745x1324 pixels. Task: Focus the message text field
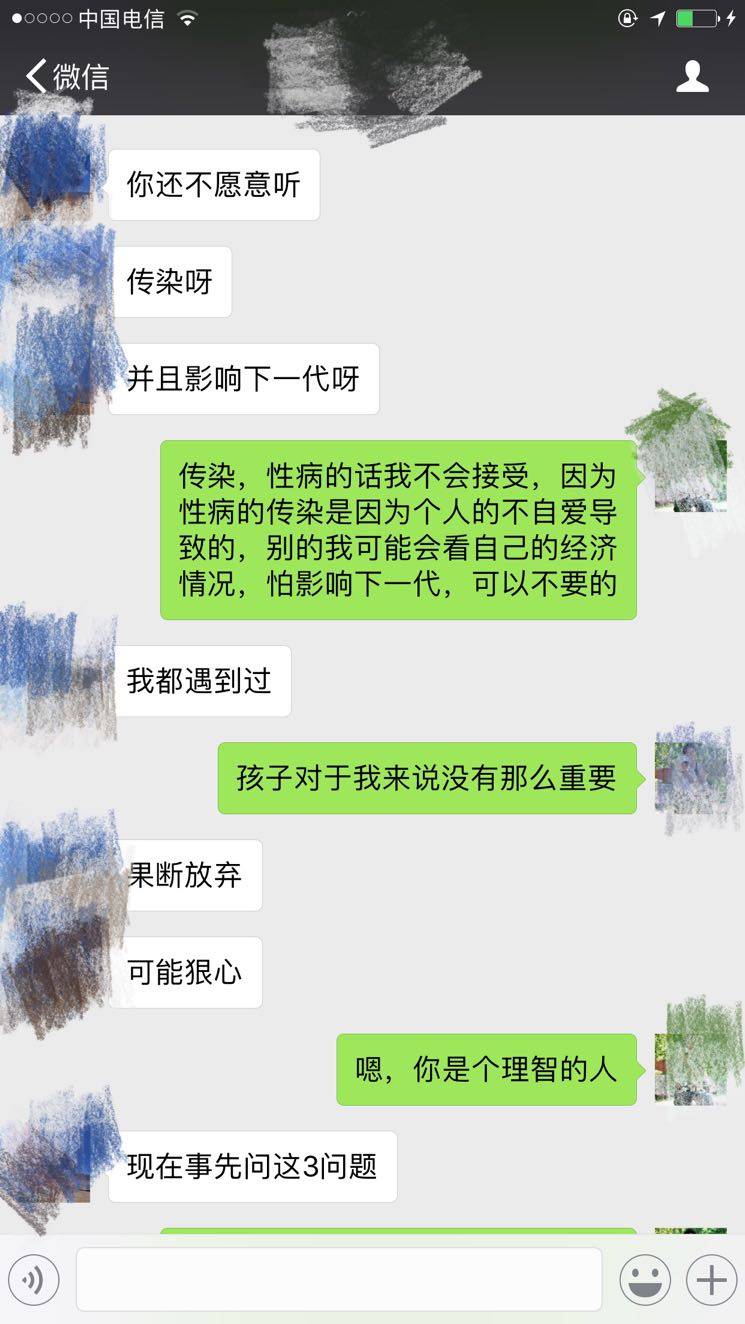(338, 1279)
